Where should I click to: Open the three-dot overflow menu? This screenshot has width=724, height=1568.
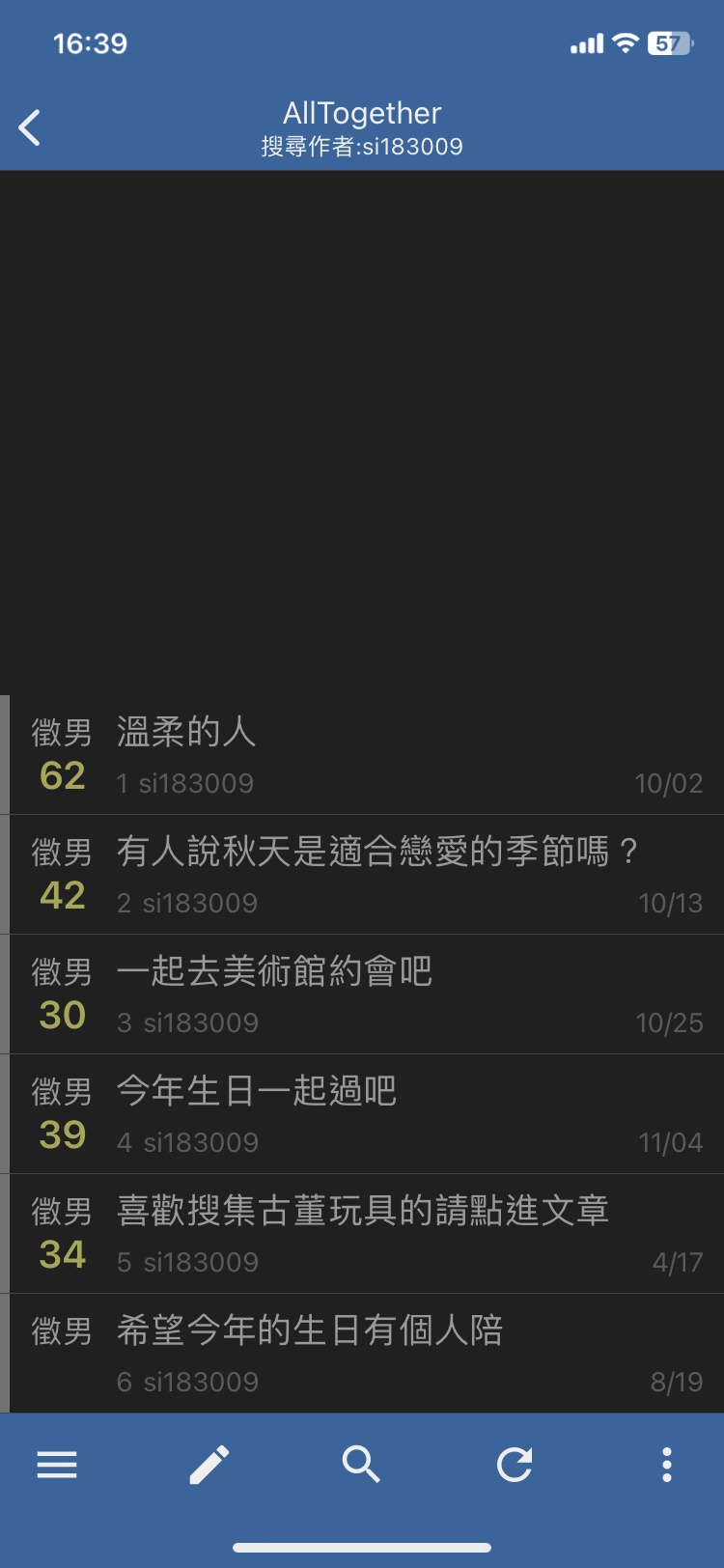tap(666, 1465)
